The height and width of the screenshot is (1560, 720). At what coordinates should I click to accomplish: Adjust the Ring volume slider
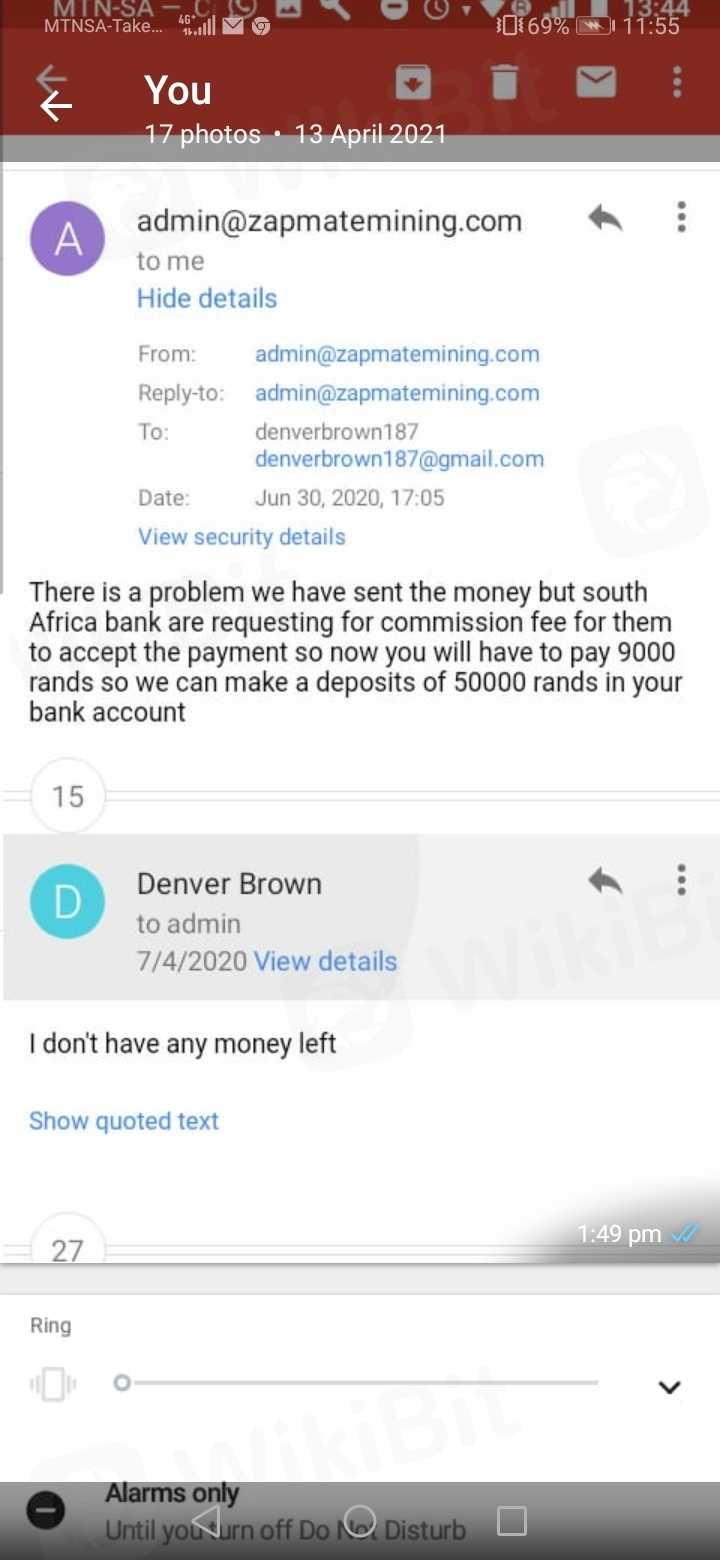pos(123,1383)
